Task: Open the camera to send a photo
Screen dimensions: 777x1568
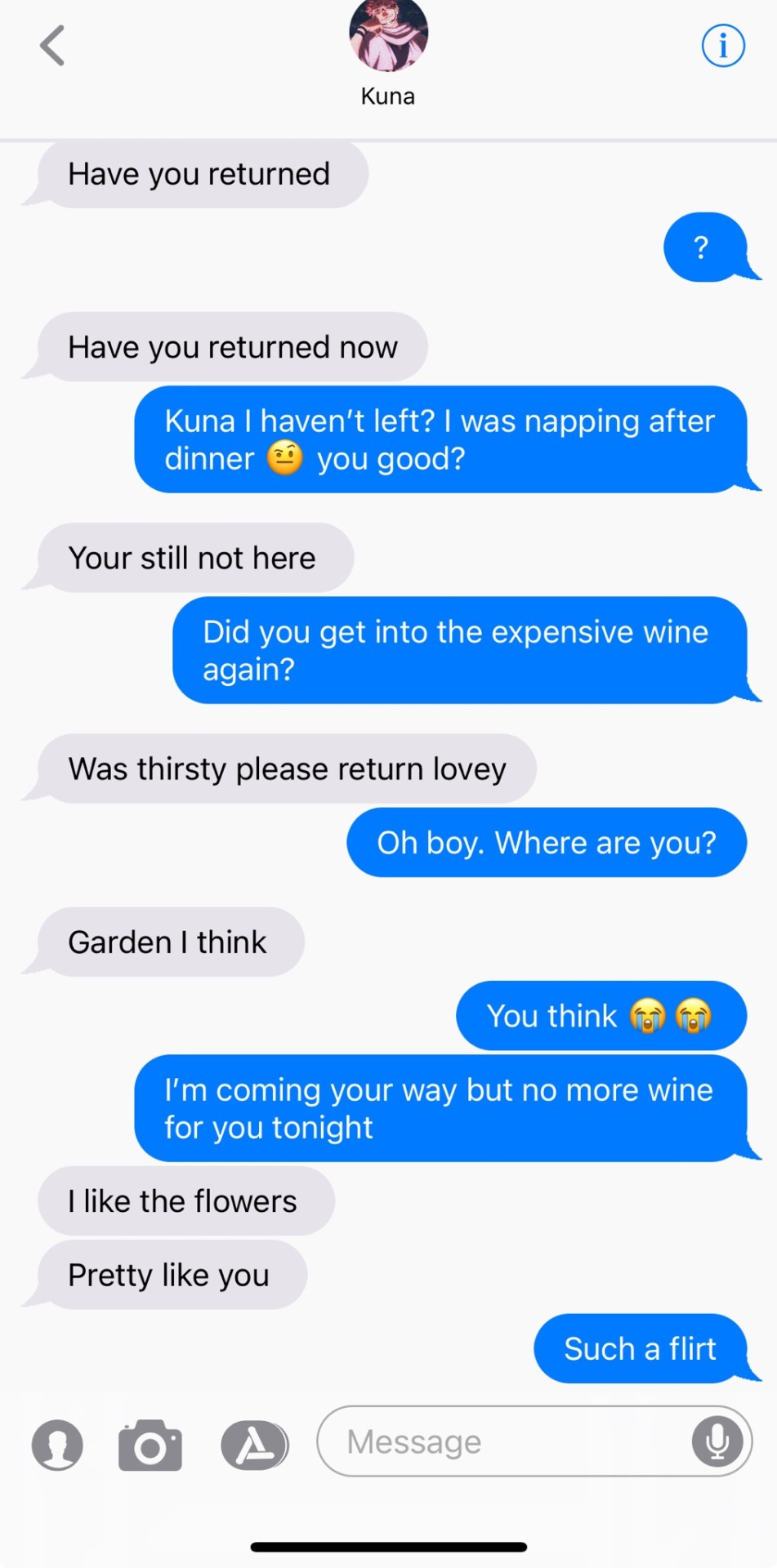Action: 150,1445
